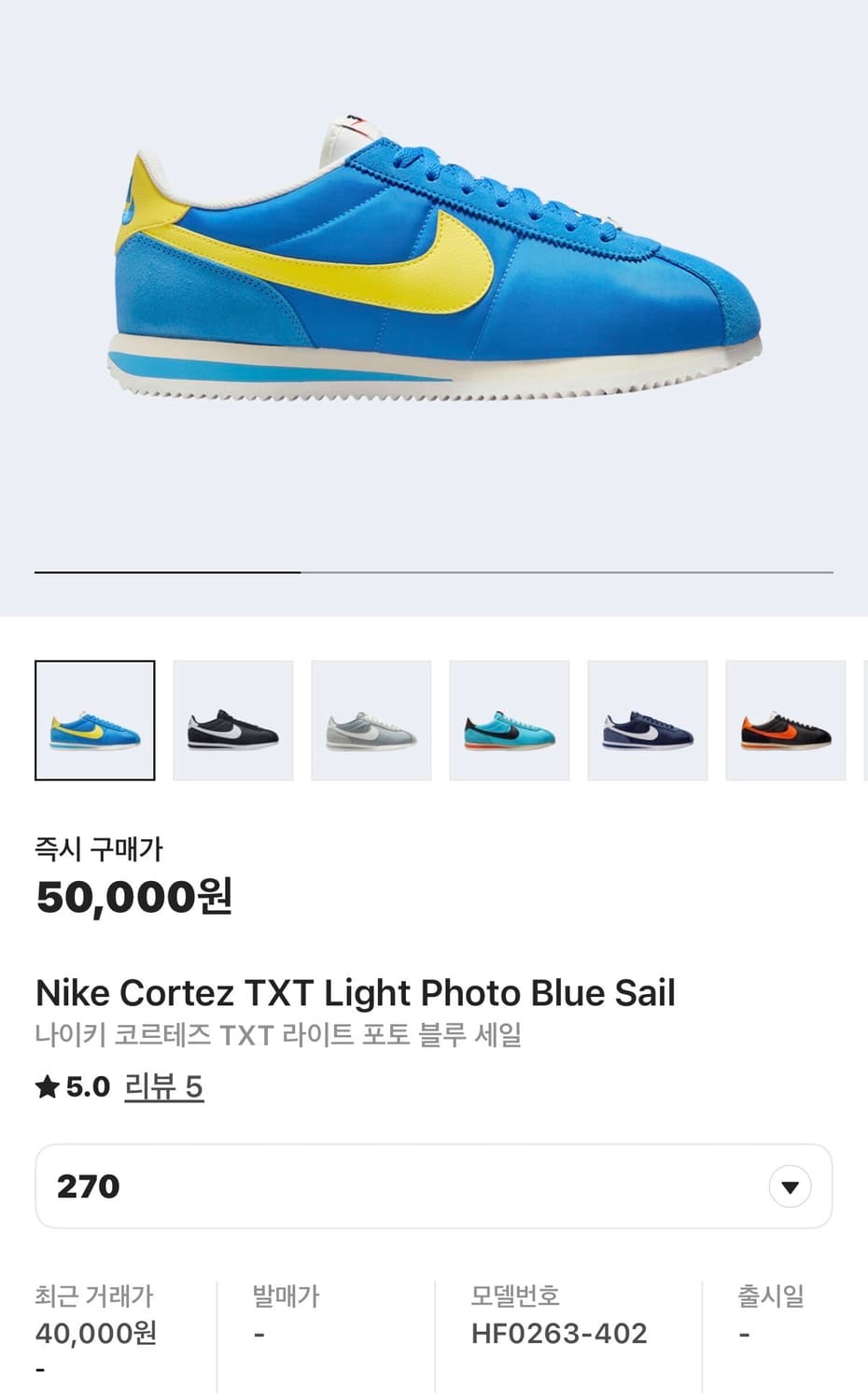The image size is (868, 1400).
Task: Open the size 270 selector dropdown
Action: [x=432, y=1186]
